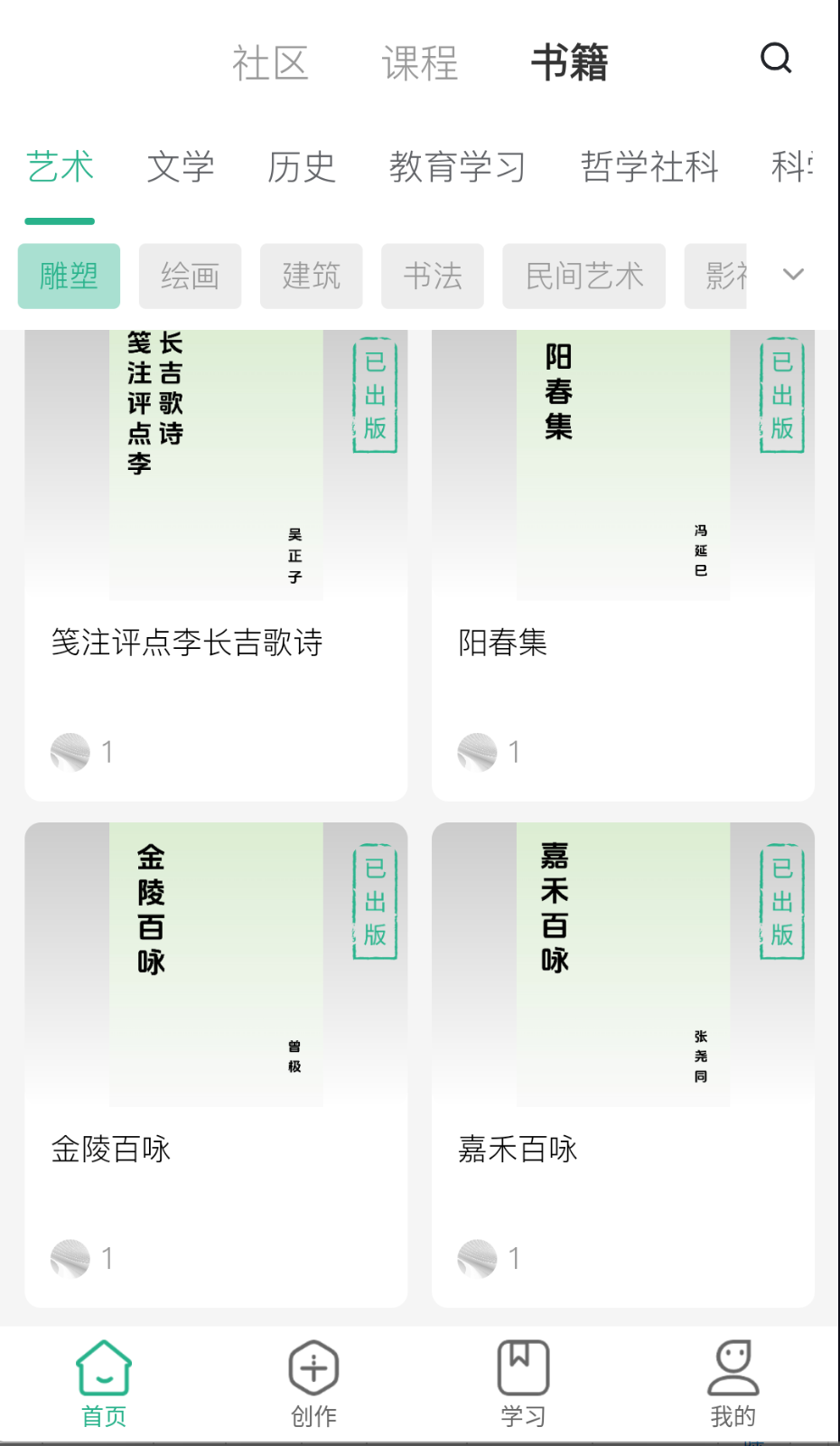Image resolution: width=840 pixels, height=1446 pixels.
Task: Toggle the 雕塑 filter chip
Action: (x=68, y=277)
